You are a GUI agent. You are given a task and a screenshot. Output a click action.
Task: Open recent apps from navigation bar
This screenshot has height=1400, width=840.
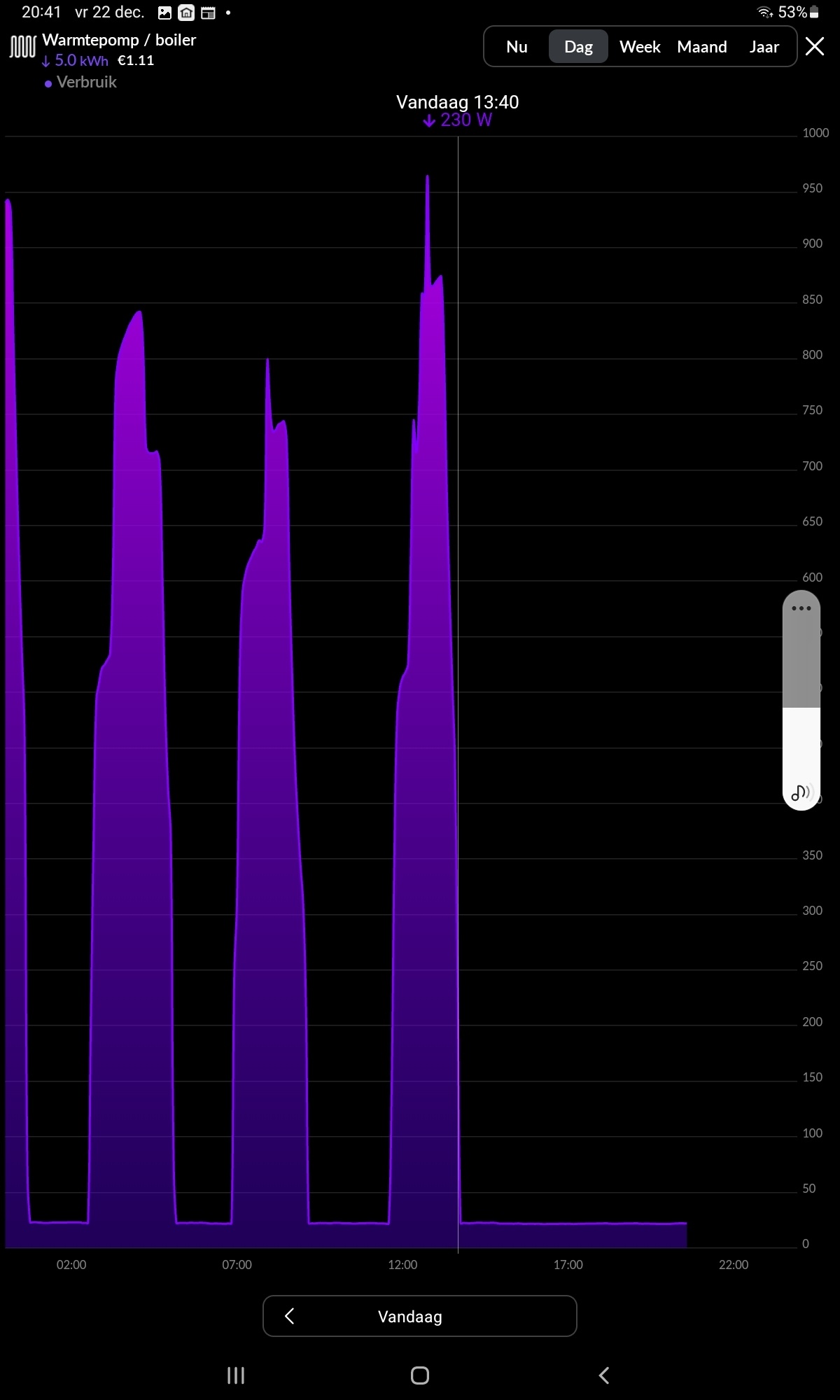click(236, 1375)
